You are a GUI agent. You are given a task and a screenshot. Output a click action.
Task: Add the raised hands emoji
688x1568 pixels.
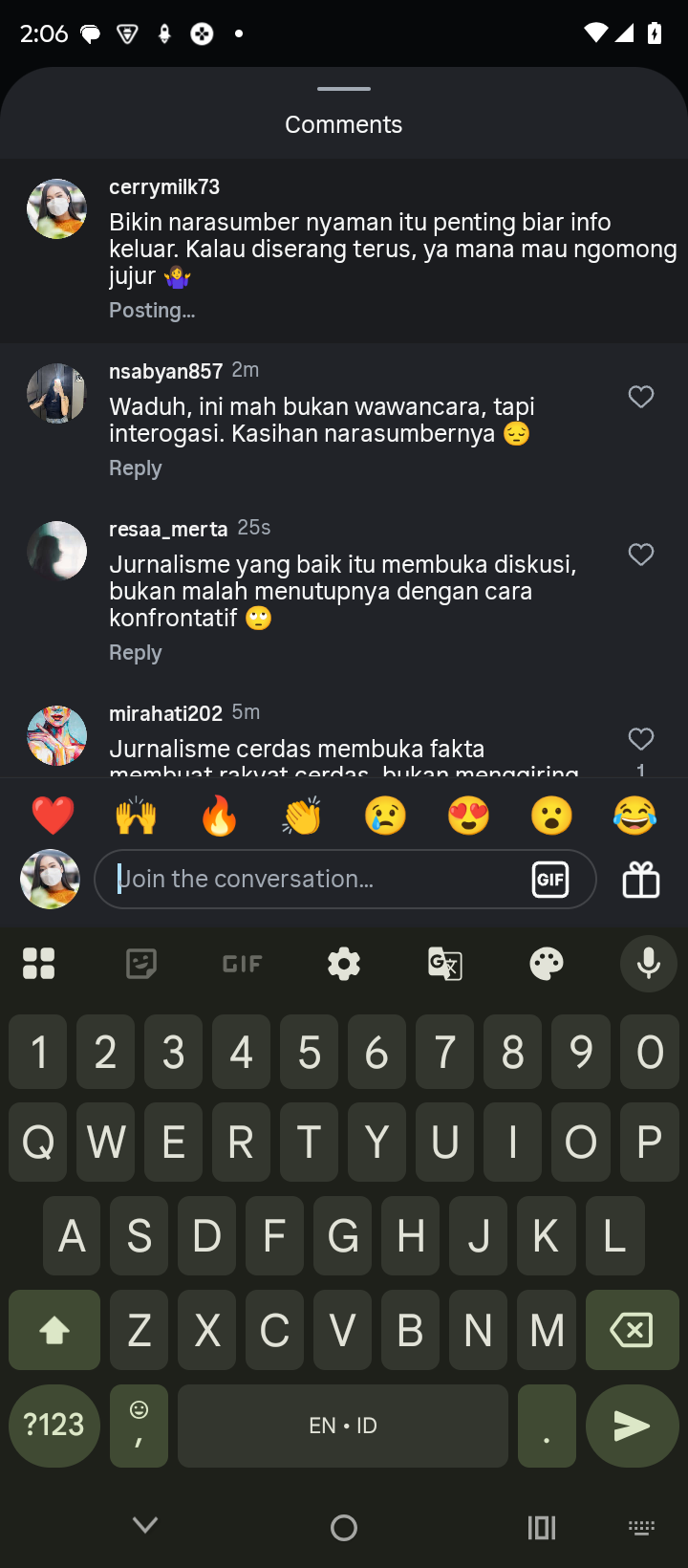coord(136,817)
